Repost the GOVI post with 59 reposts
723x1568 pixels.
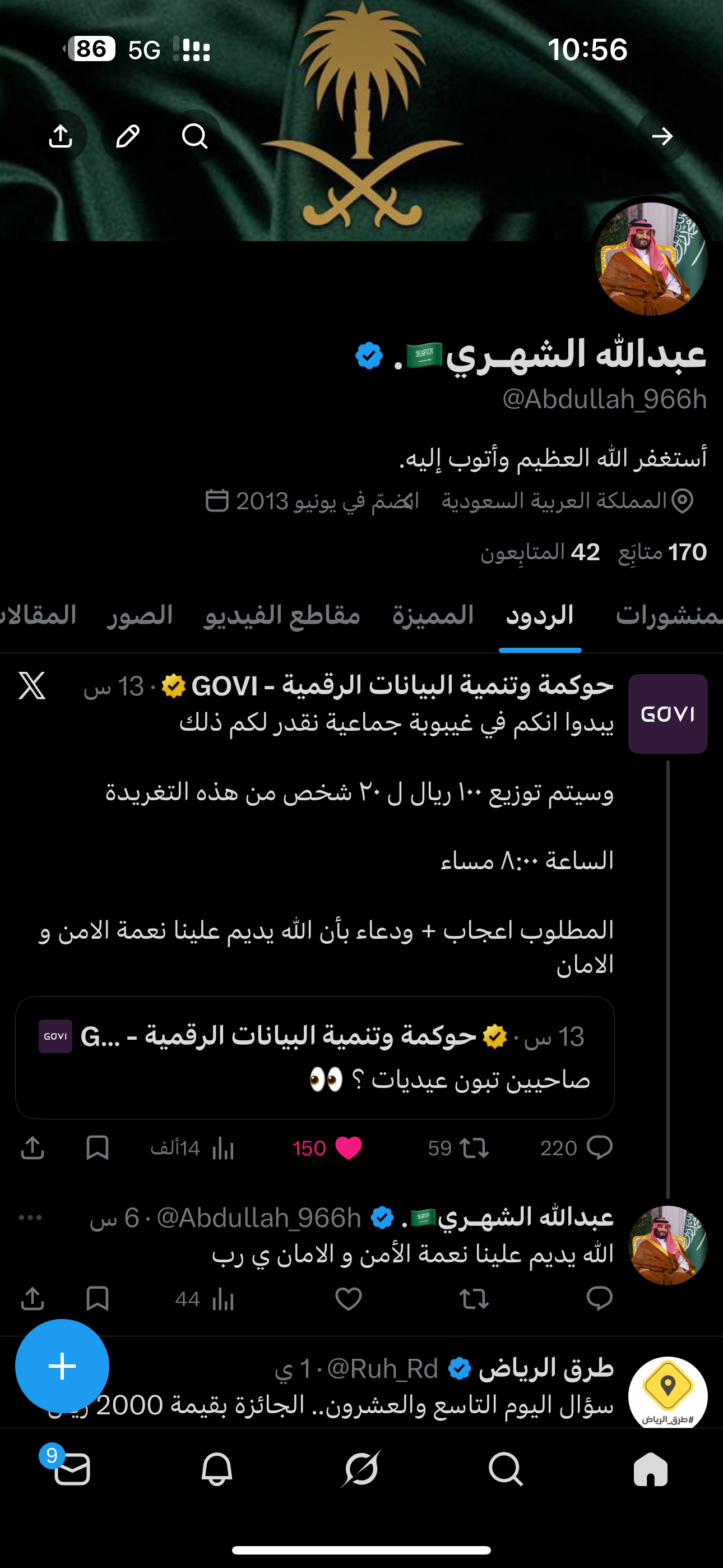[474, 1149]
